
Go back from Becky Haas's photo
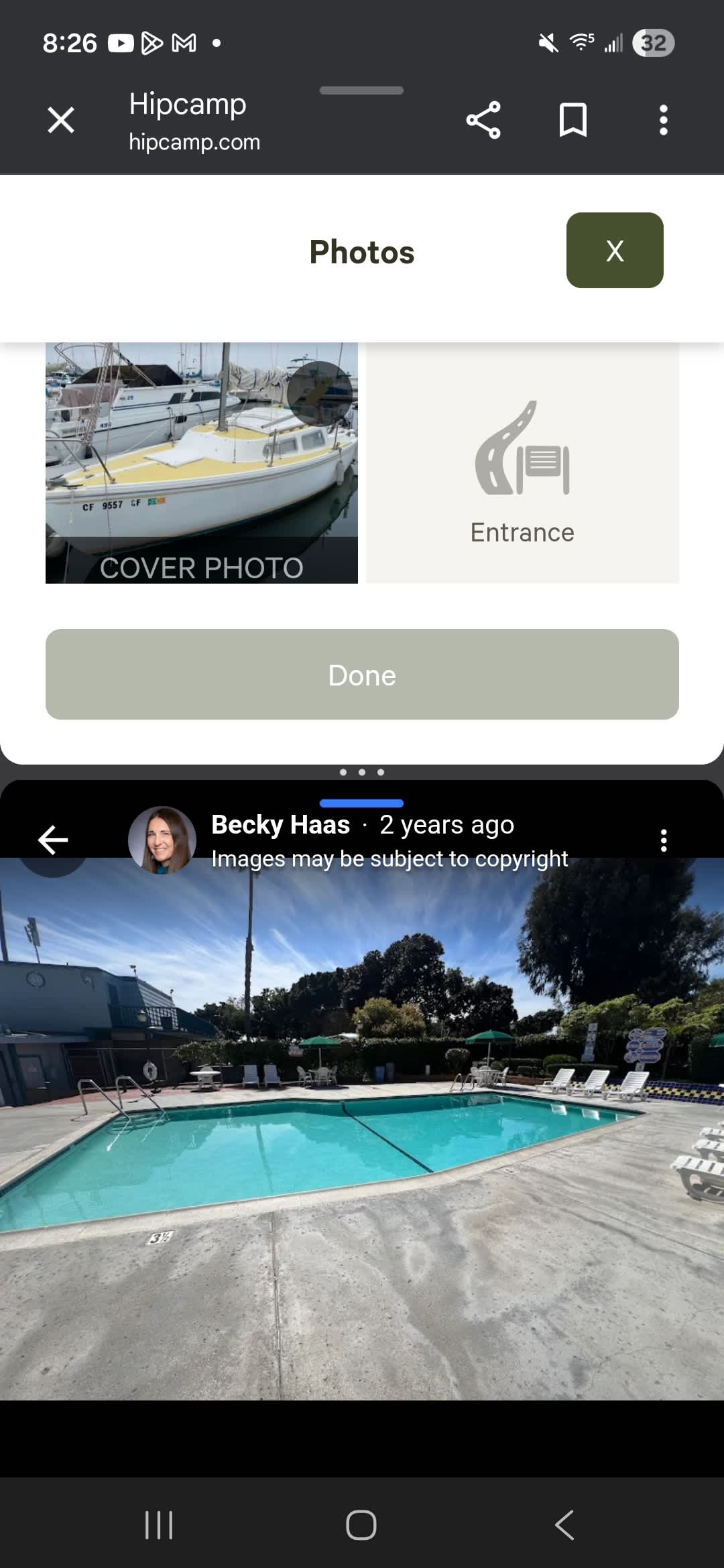[53, 840]
